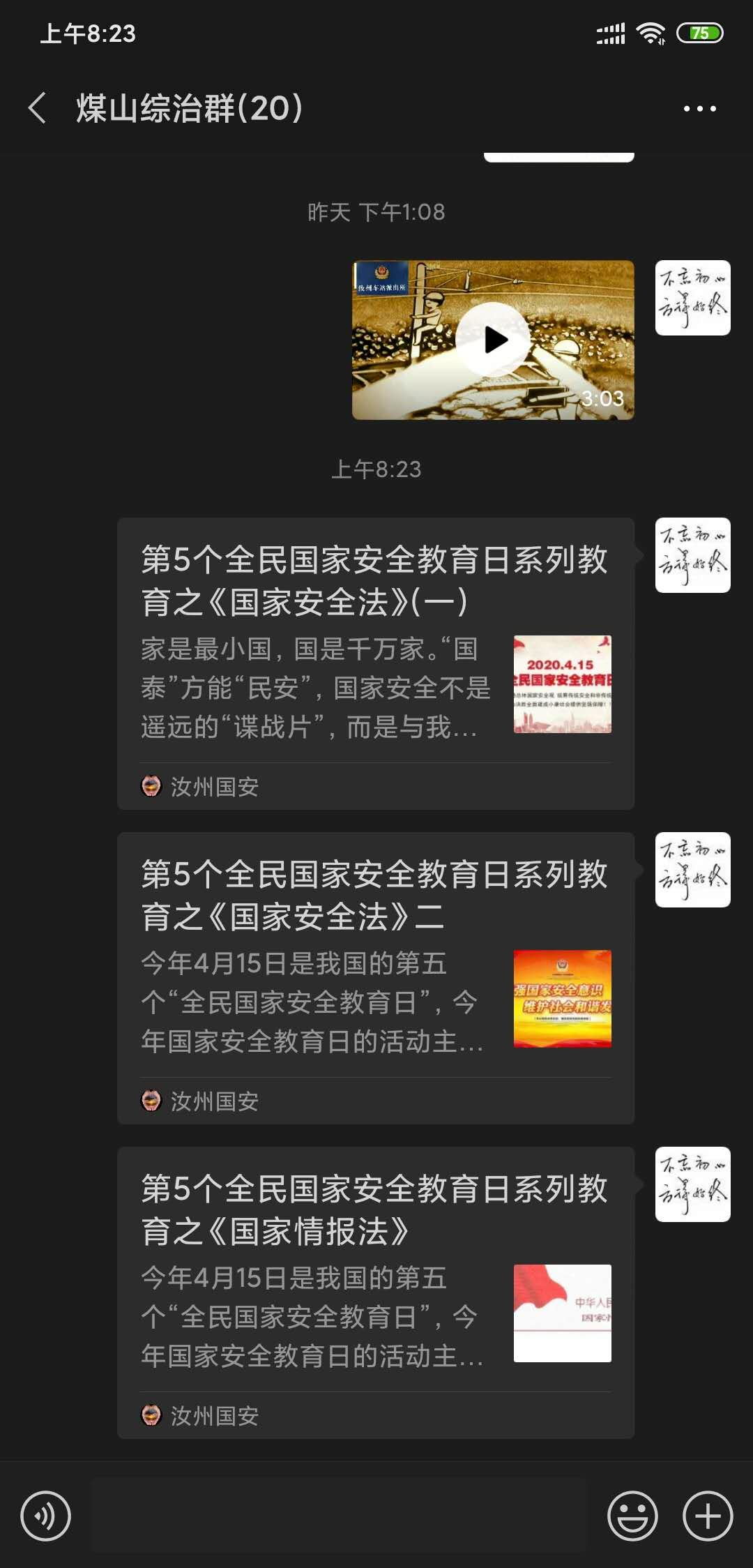Open the plus attachments menu
The image size is (753, 1568).
pos(707,1516)
